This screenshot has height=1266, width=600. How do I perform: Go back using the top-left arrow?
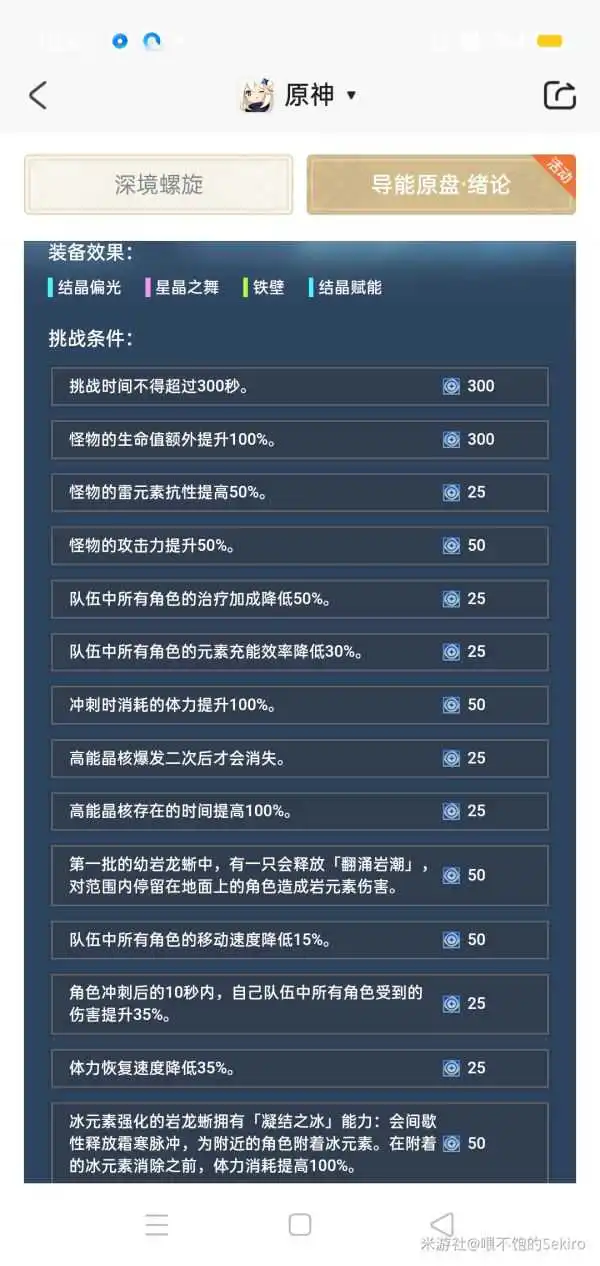(x=38, y=95)
